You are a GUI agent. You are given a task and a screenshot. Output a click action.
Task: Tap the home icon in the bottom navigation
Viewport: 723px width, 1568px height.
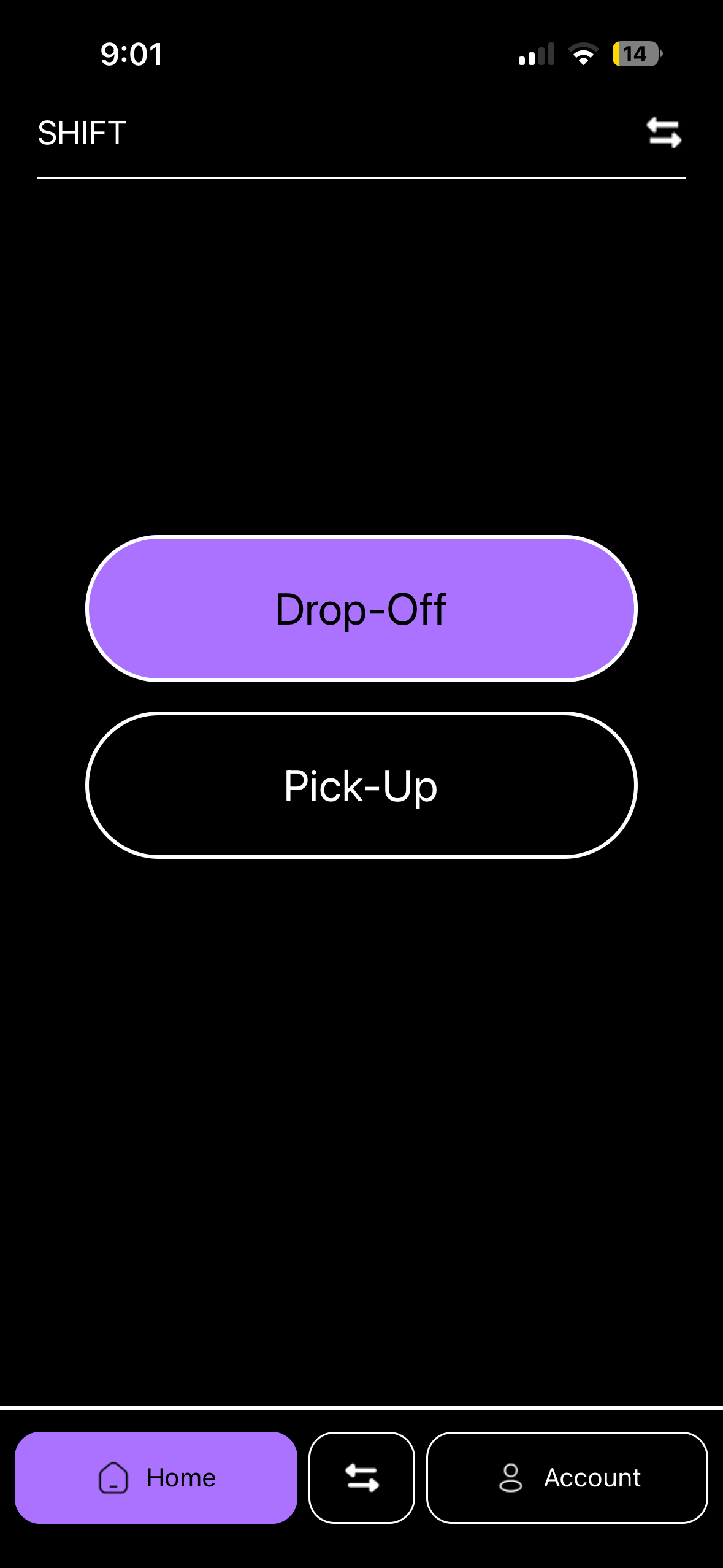point(113,1478)
